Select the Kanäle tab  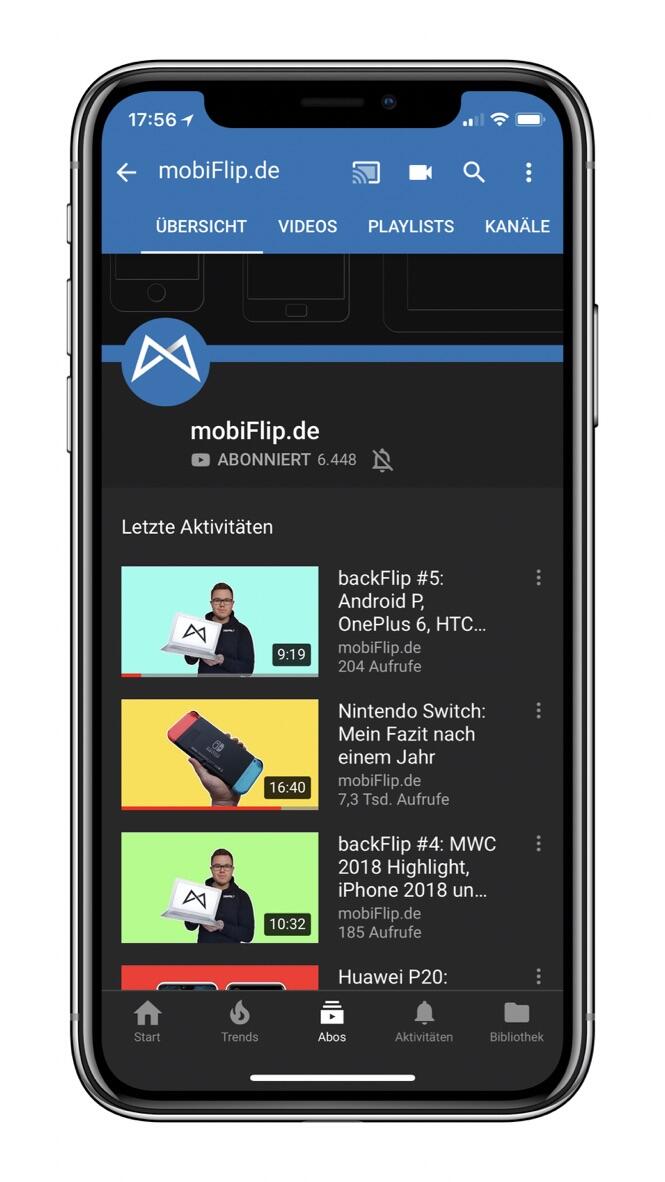tap(517, 226)
